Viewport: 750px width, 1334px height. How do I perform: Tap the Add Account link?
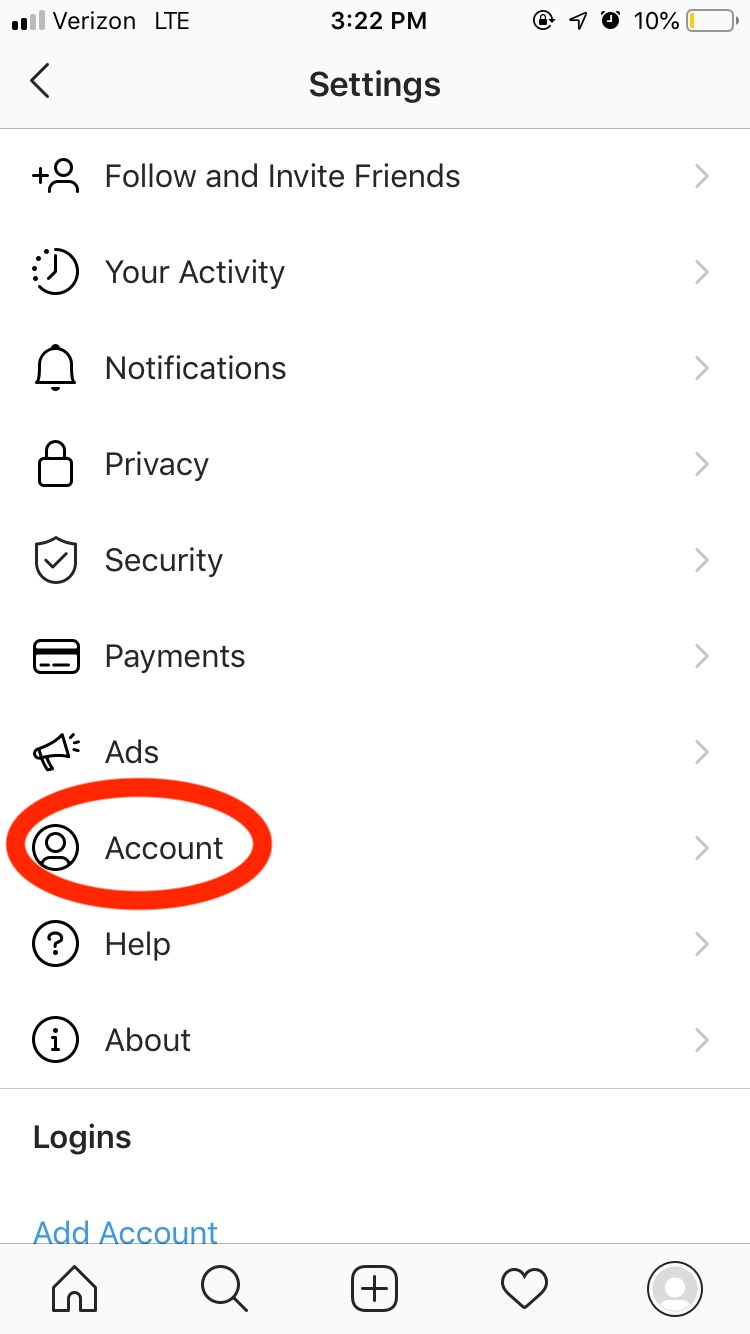pyautogui.click(x=125, y=1231)
